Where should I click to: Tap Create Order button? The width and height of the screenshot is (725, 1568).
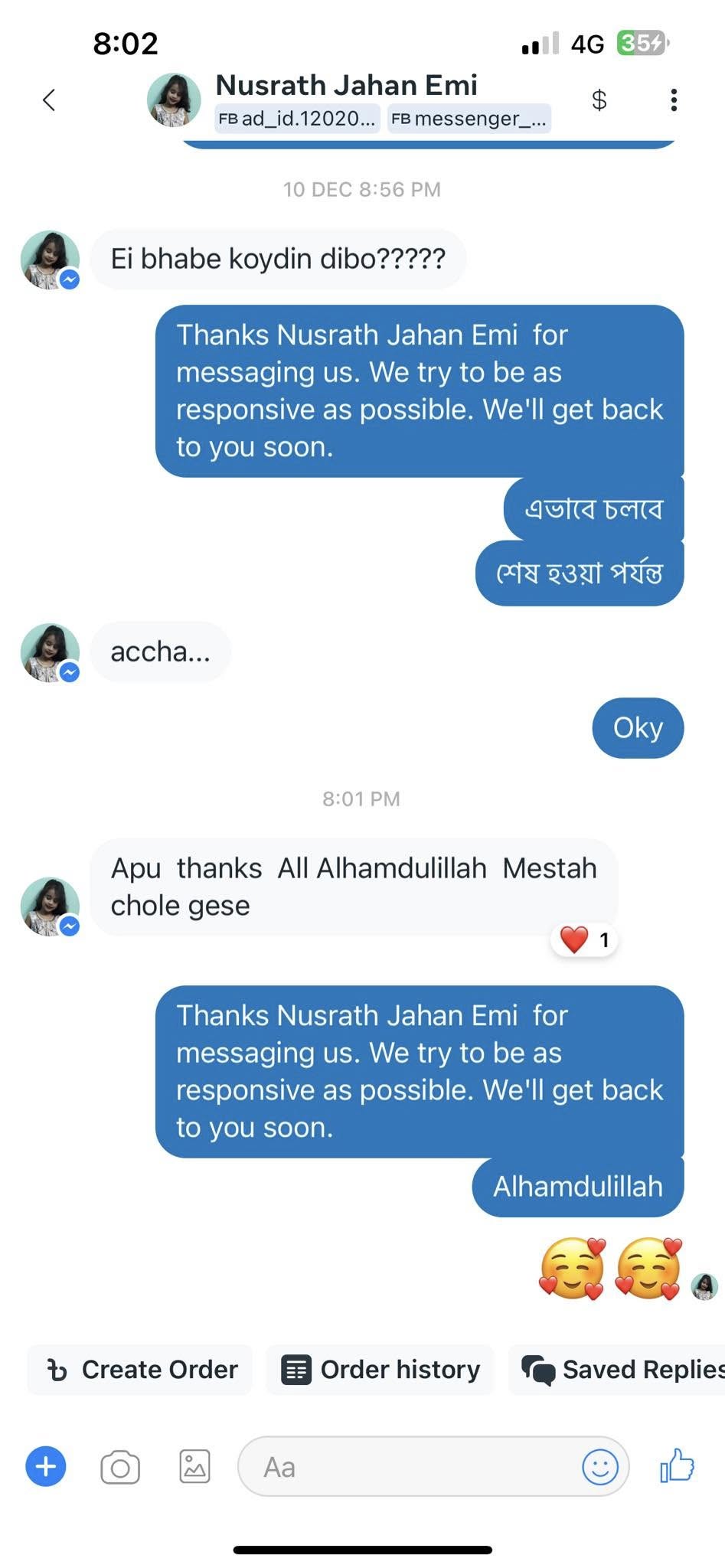coord(142,1370)
